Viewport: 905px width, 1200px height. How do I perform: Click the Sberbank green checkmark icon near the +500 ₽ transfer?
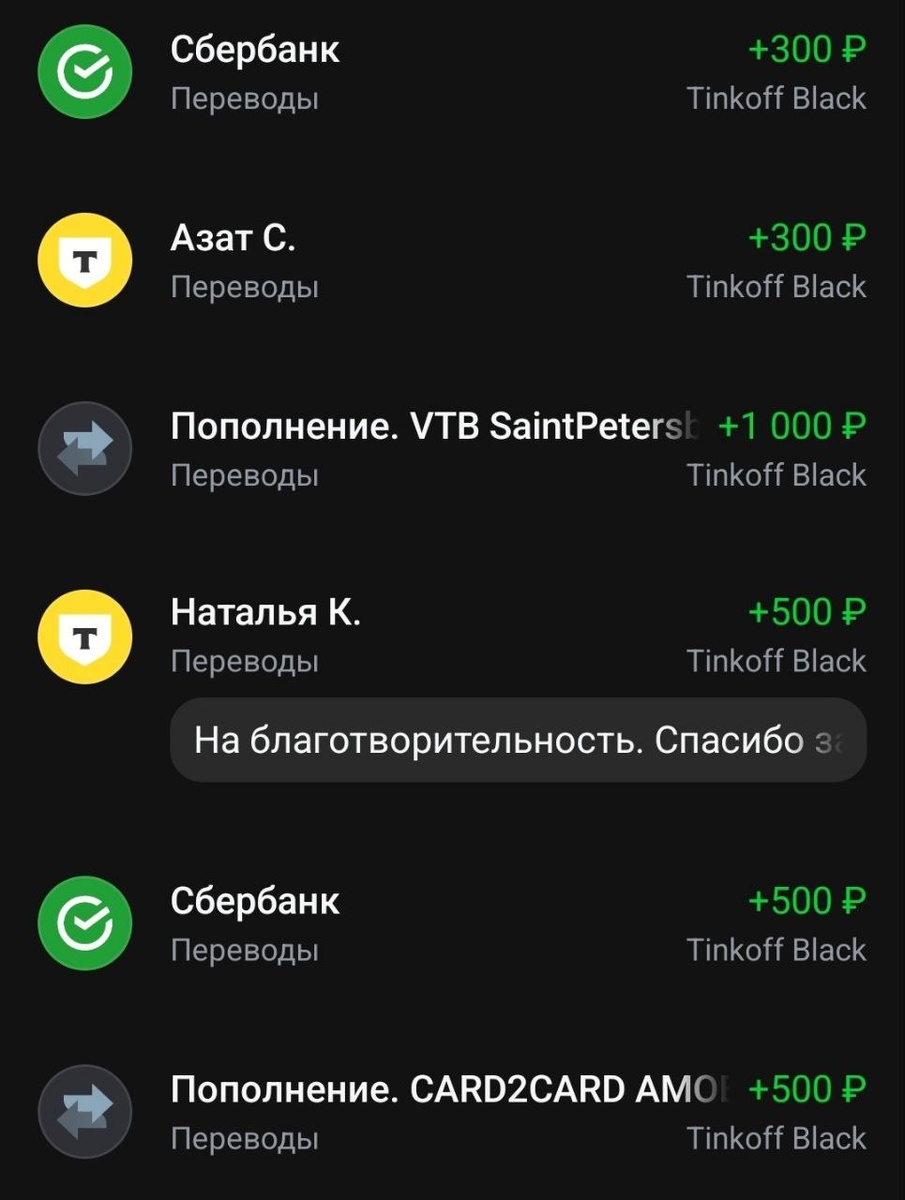[84, 923]
